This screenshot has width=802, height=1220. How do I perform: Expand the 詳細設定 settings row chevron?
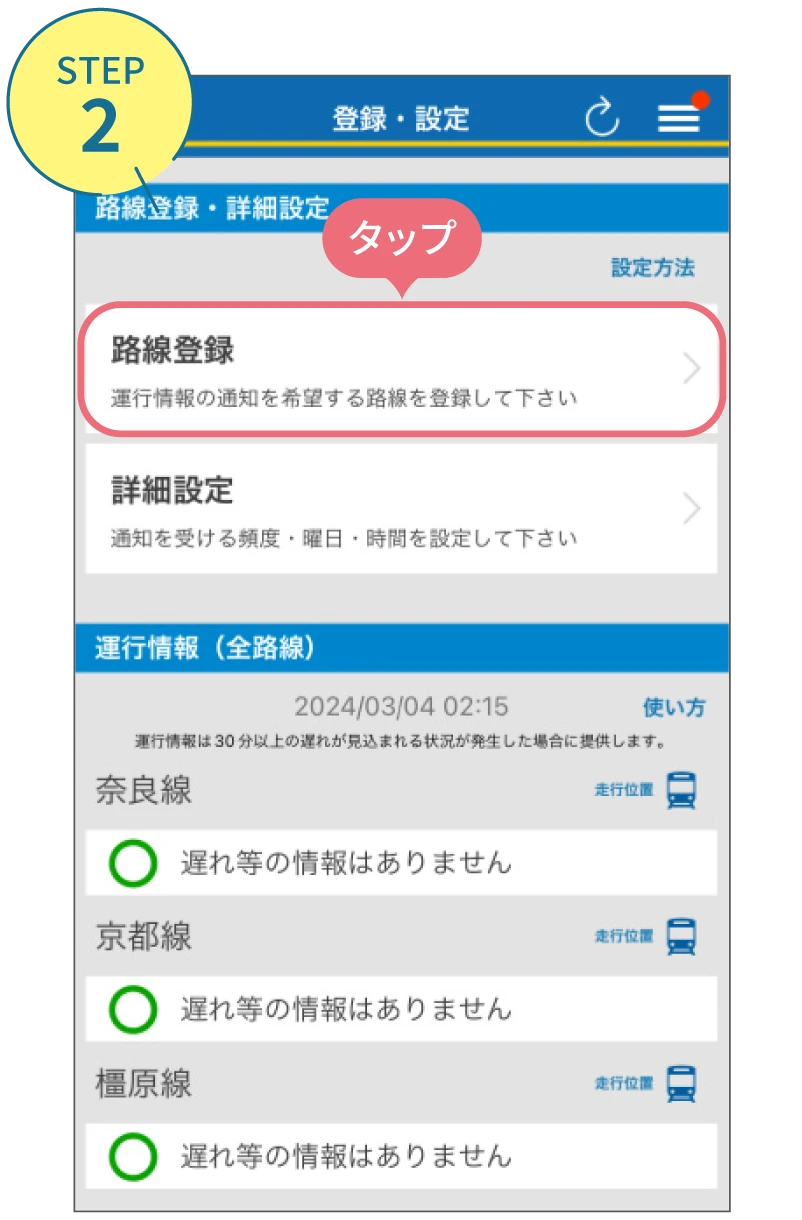click(690, 510)
